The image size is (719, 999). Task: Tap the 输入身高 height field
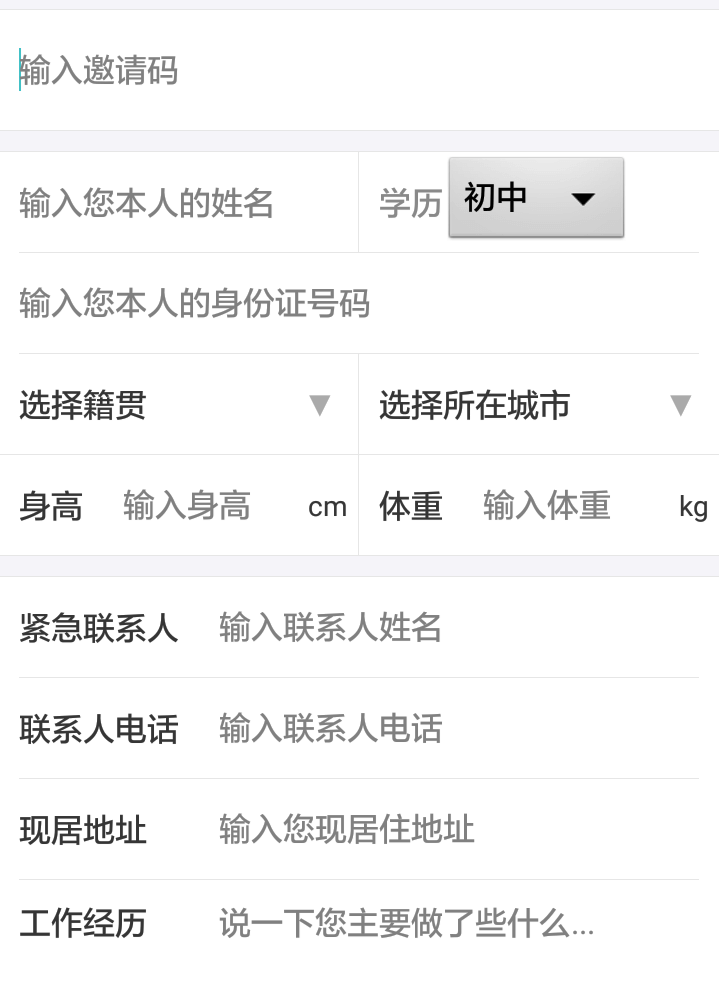coord(205,506)
